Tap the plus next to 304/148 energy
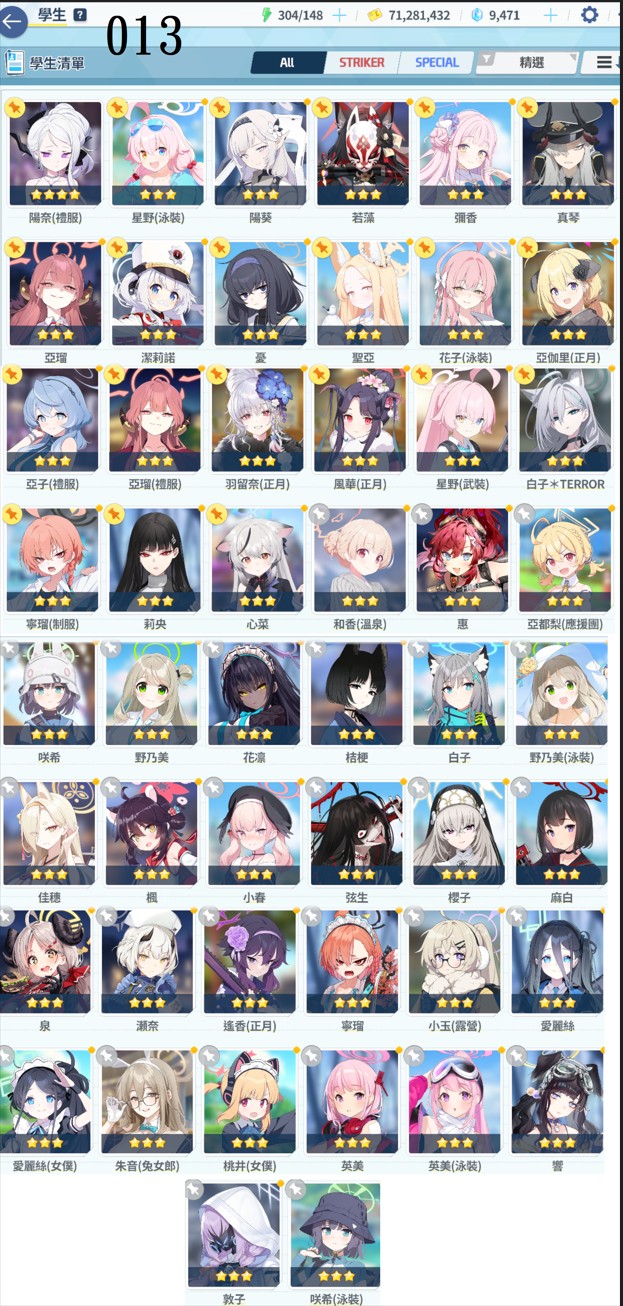Image resolution: width=623 pixels, height=1306 pixels. 339,15
